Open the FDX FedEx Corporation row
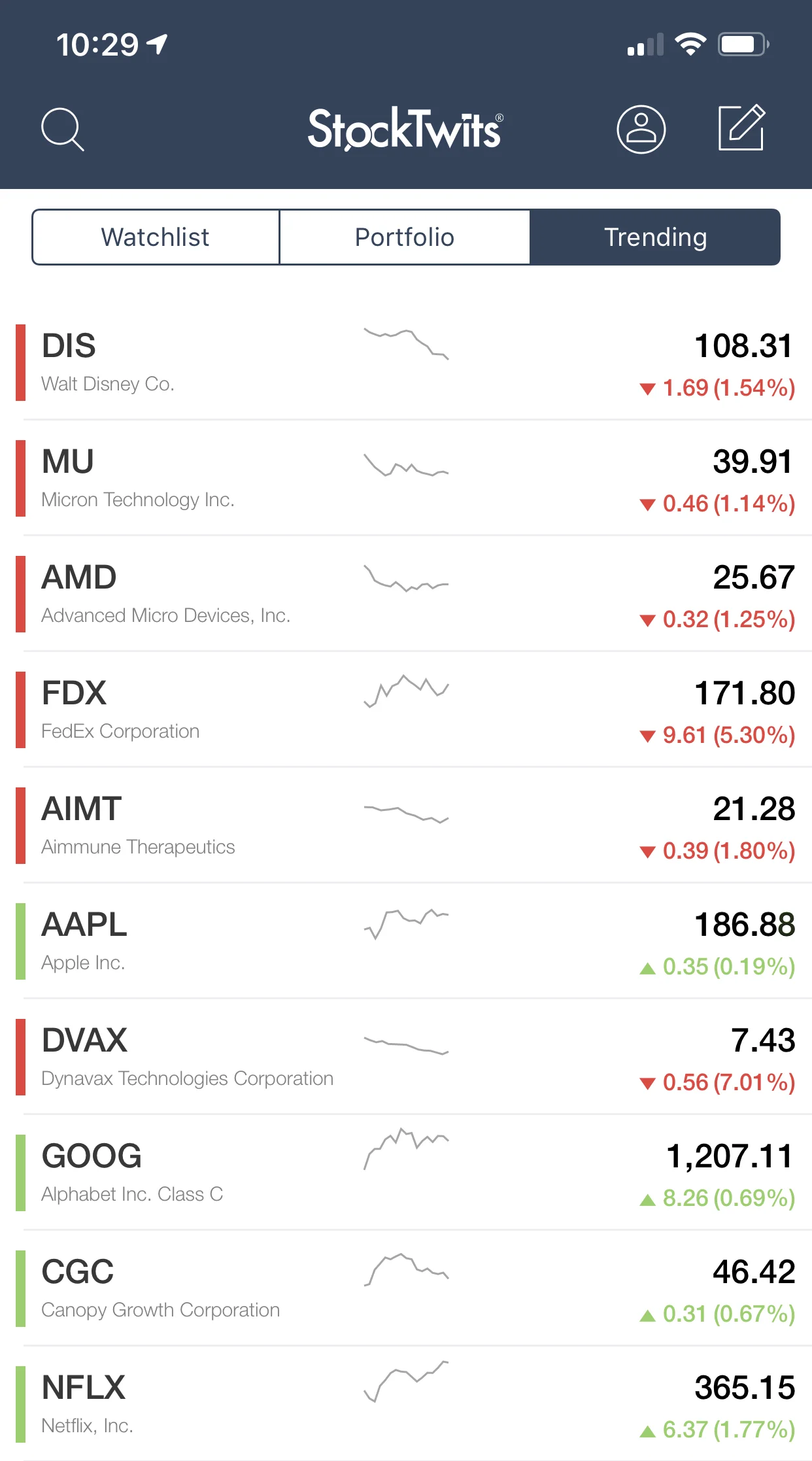This screenshot has height=1461, width=812. click(x=405, y=710)
